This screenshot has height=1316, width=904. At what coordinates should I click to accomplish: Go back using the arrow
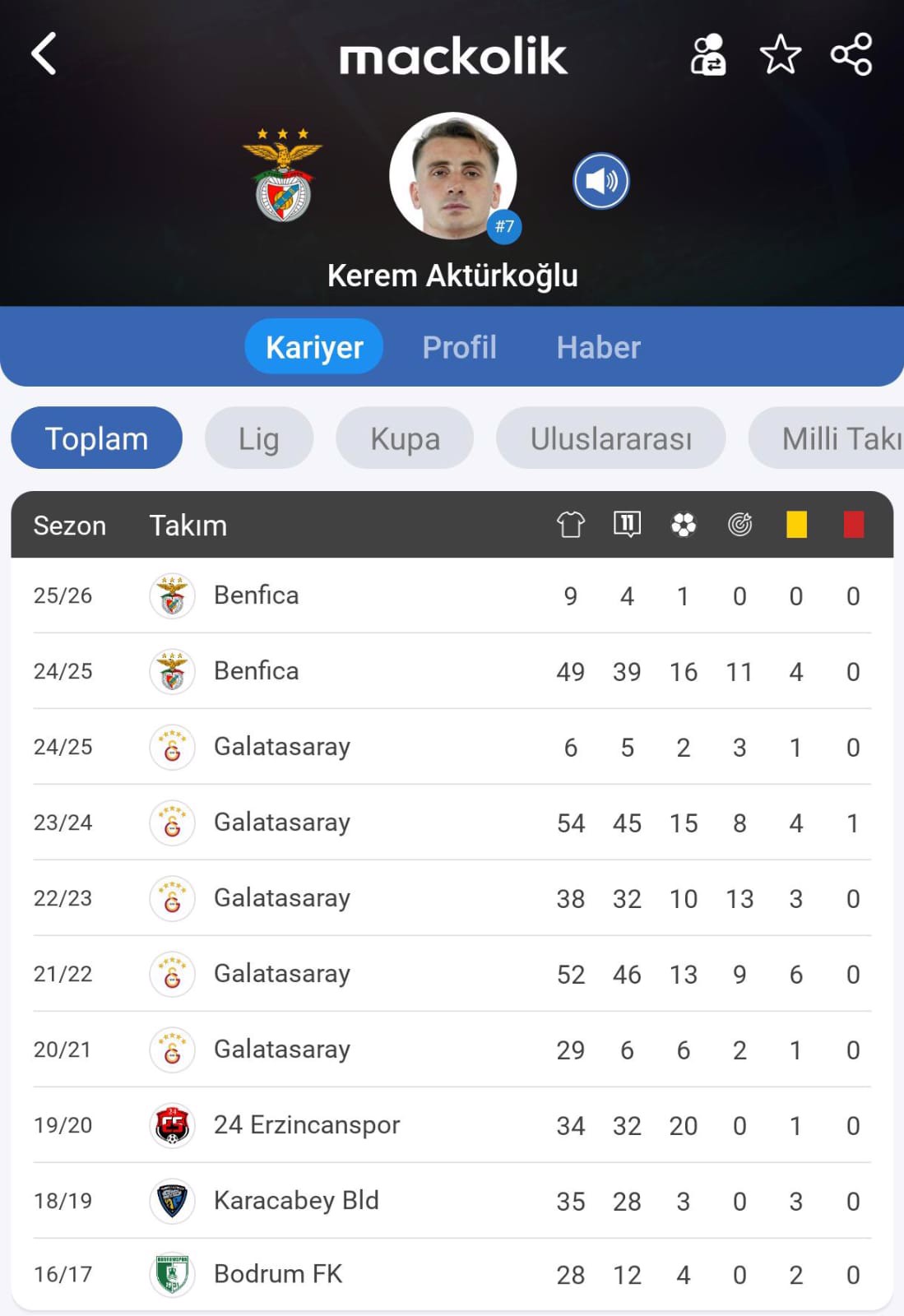44,54
